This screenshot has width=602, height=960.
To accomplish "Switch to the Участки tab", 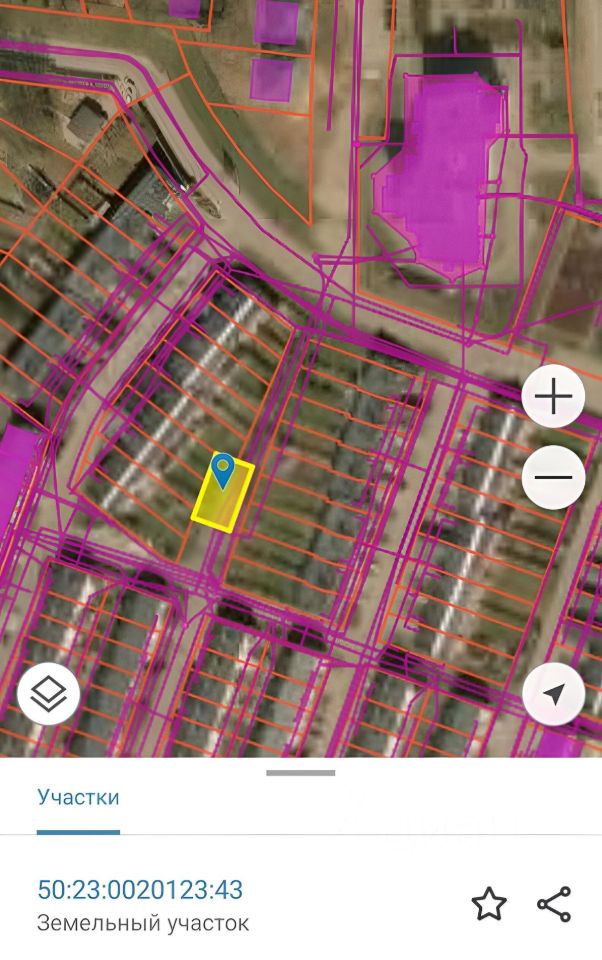I will [x=78, y=798].
